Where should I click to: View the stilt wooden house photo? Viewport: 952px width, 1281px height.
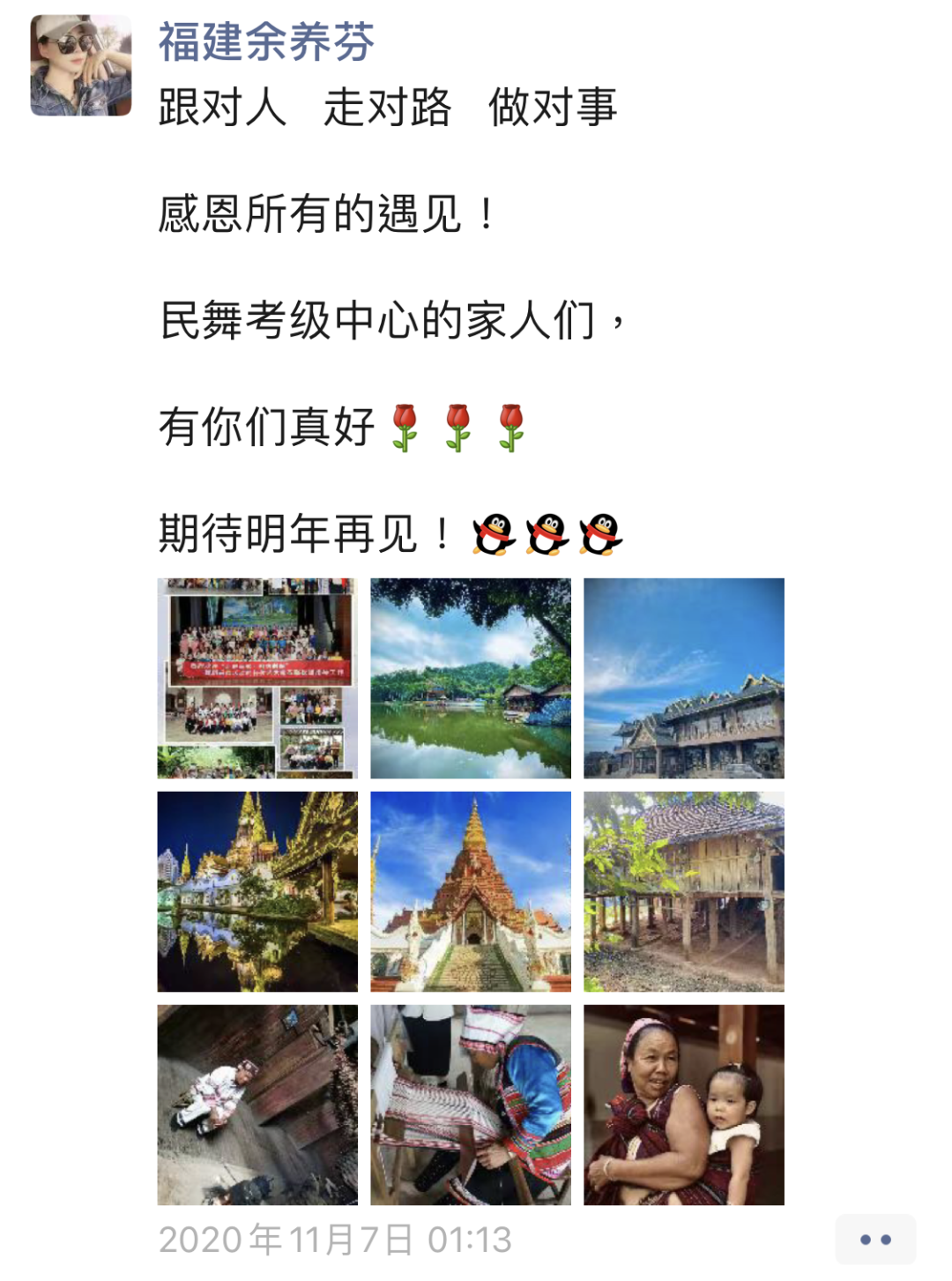pos(684,891)
